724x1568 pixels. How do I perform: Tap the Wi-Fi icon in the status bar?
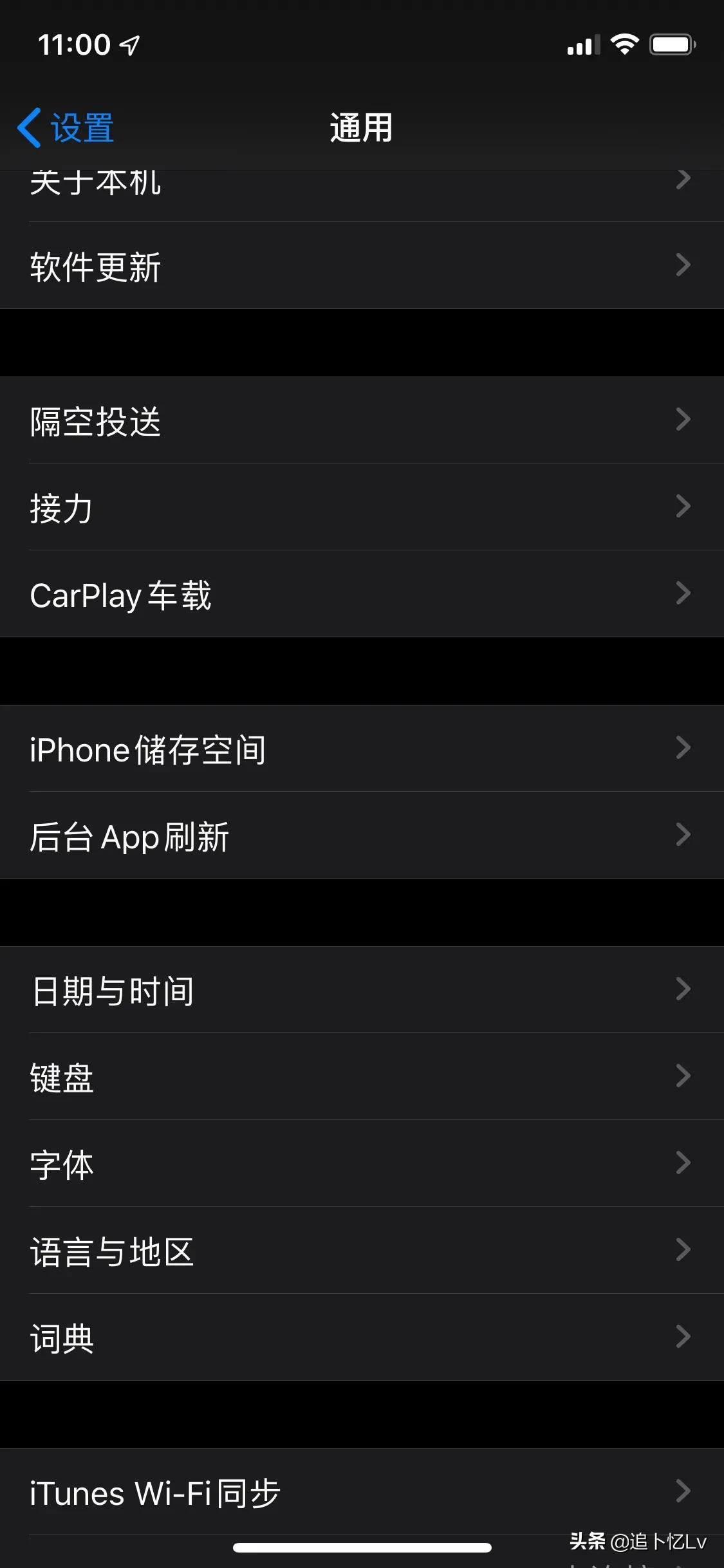tap(623, 44)
